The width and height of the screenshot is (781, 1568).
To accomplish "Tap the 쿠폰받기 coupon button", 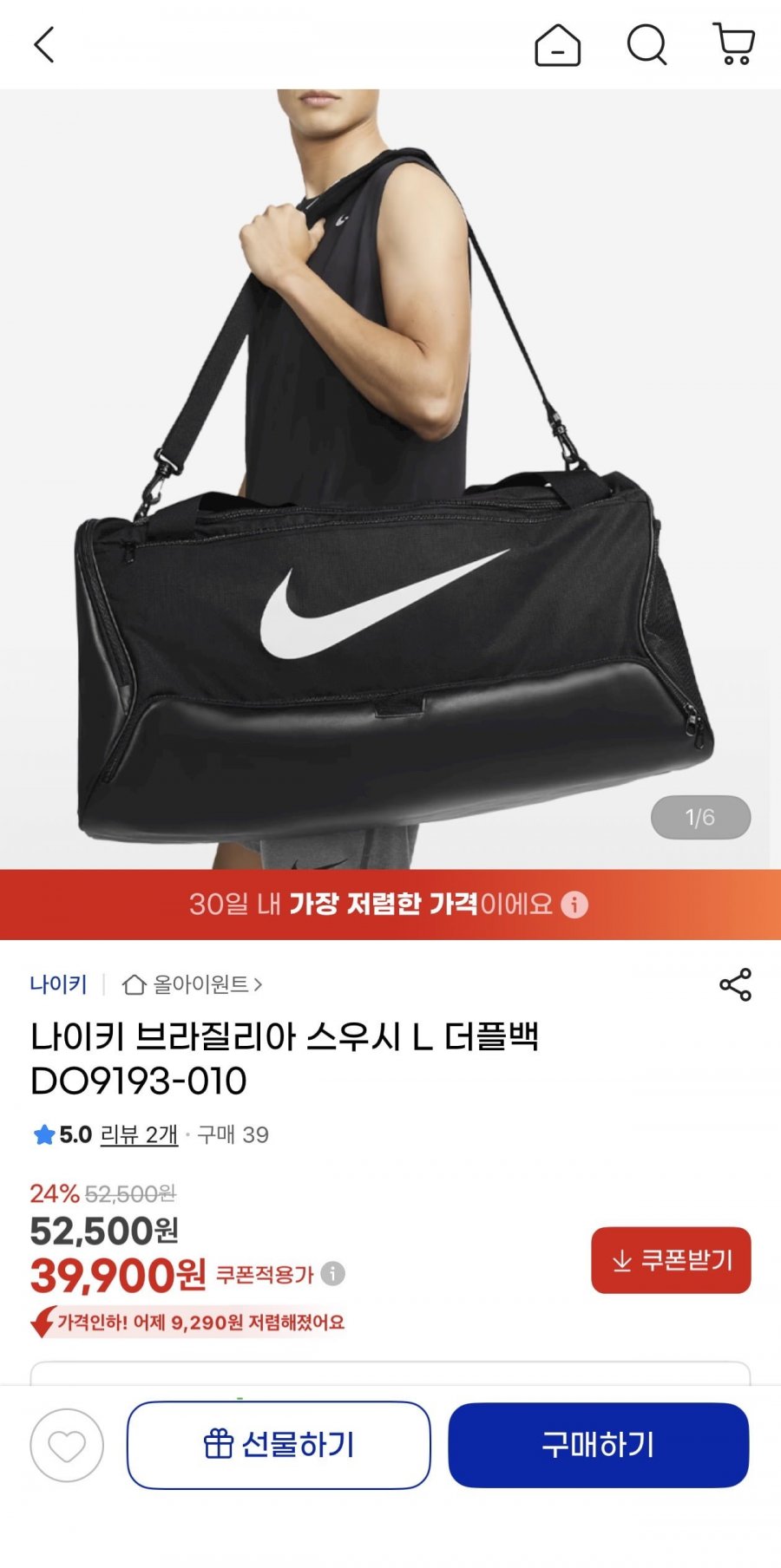I will [x=671, y=1260].
